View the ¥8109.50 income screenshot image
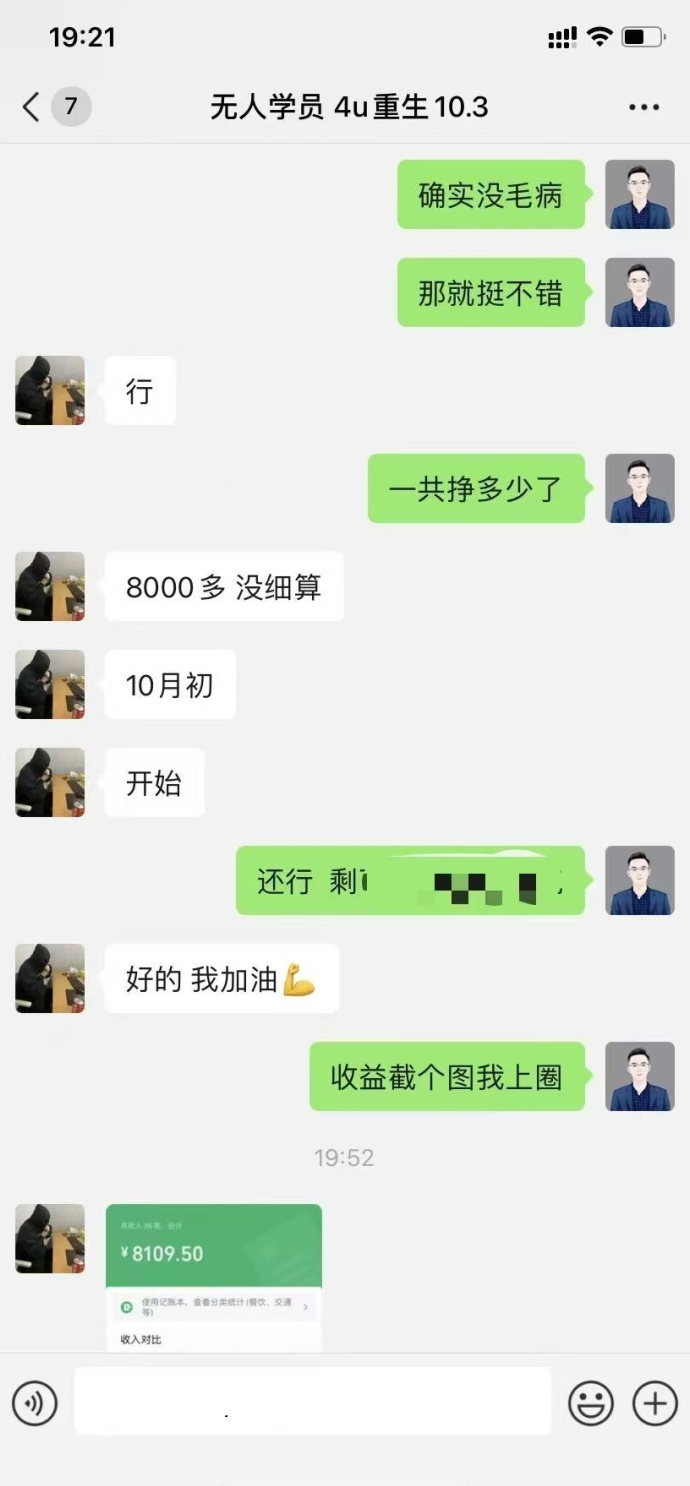The width and height of the screenshot is (690, 1486). coord(214,1277)
